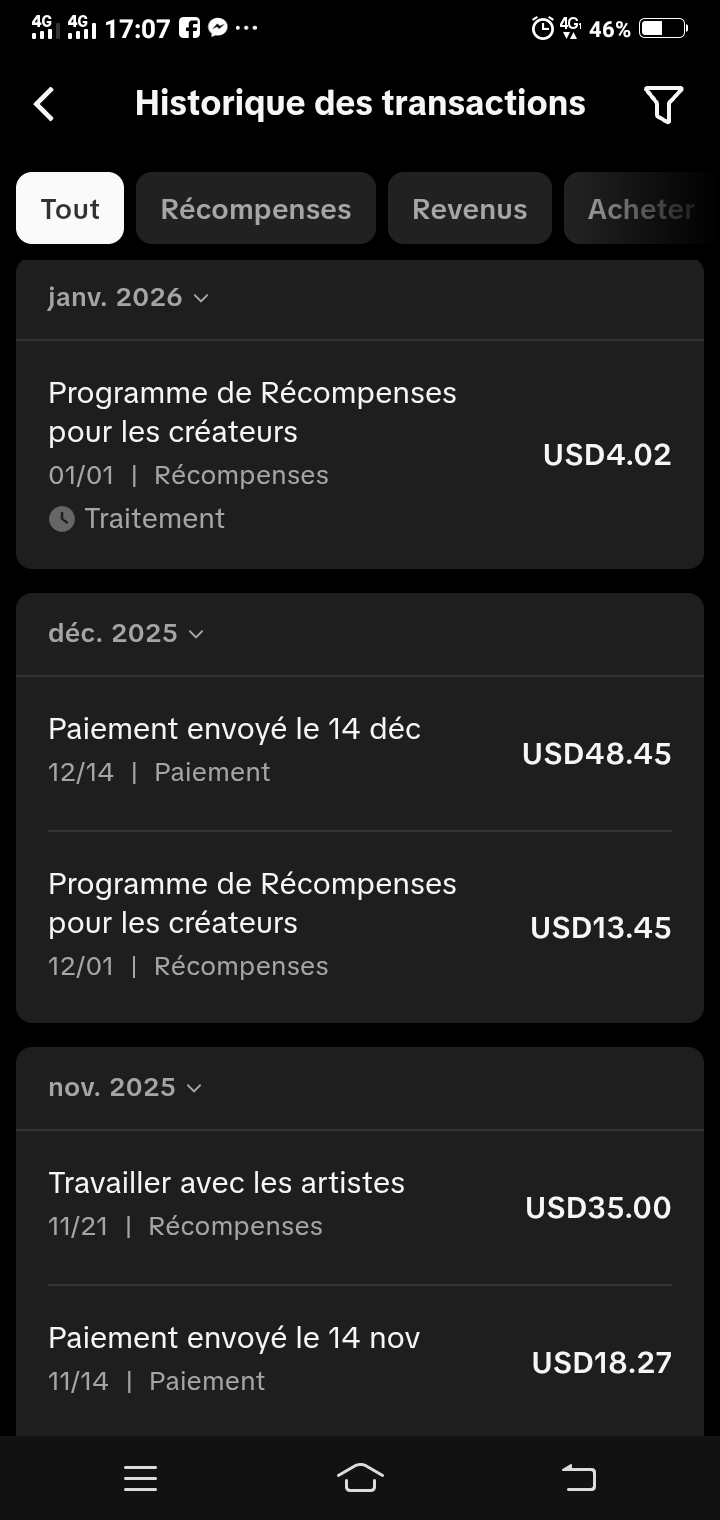Image resolution: width=720 pixels, height=1520 pixels.
Task: Collapse the déc. 2025 section
Action: tap(126, 634)
